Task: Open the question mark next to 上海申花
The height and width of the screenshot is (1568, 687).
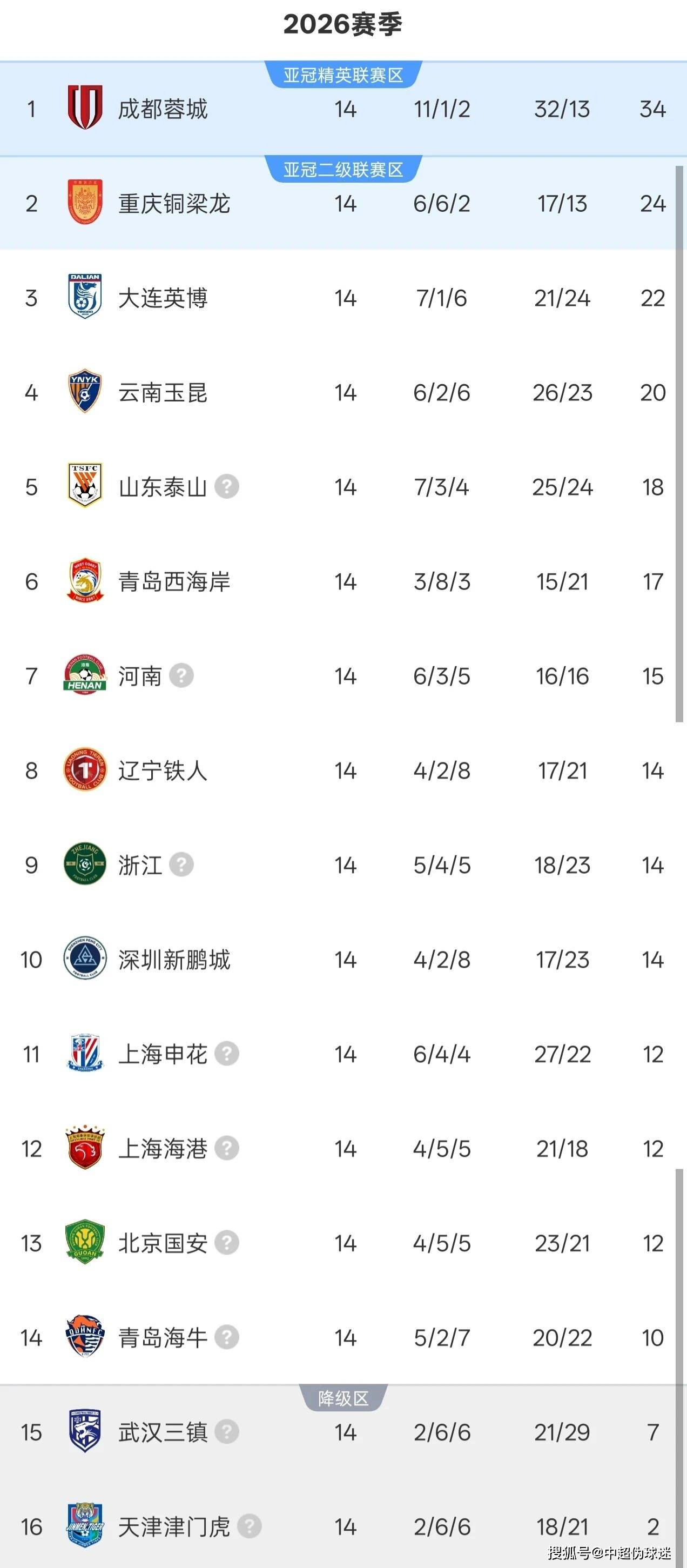Action: (226, 1054)
